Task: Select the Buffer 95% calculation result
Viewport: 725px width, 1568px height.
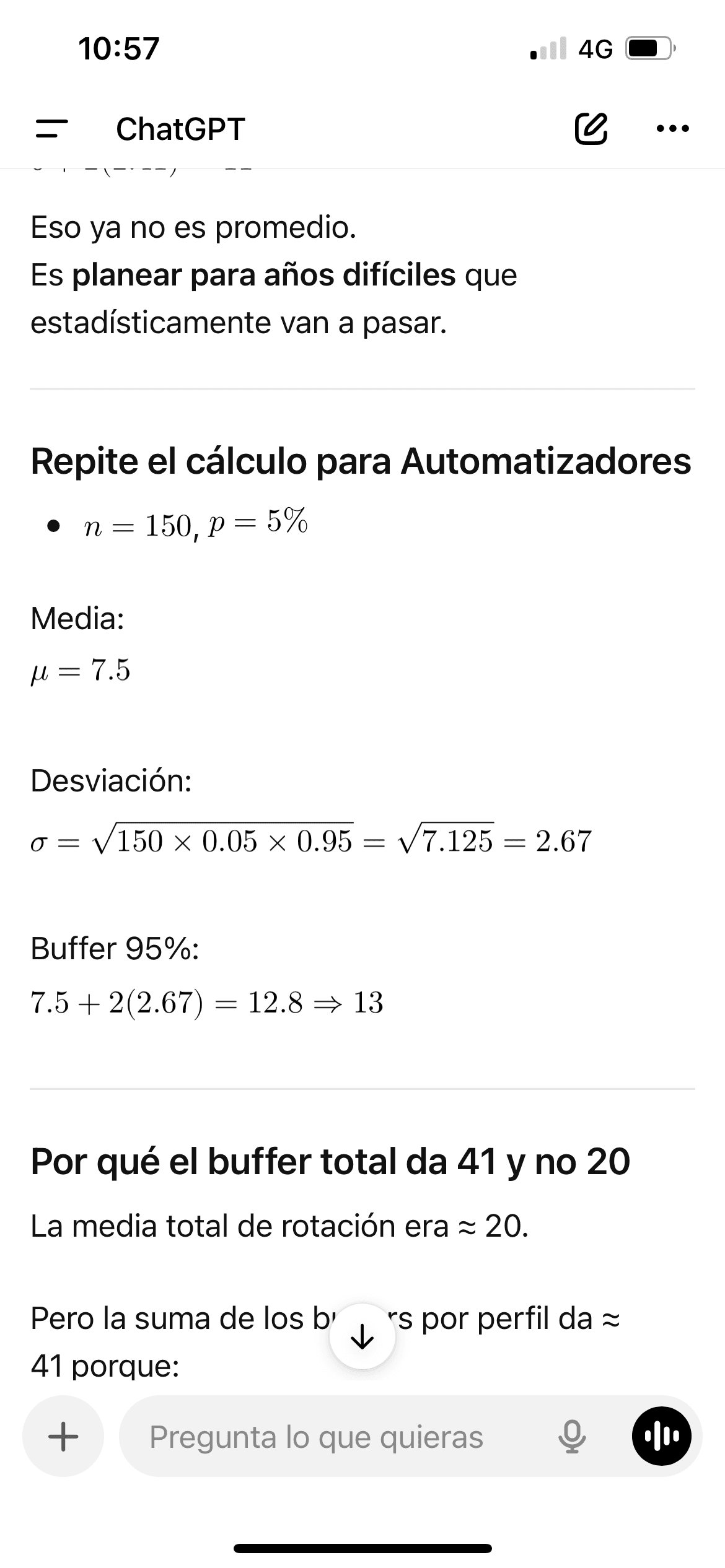Action: pos(206,1003)
